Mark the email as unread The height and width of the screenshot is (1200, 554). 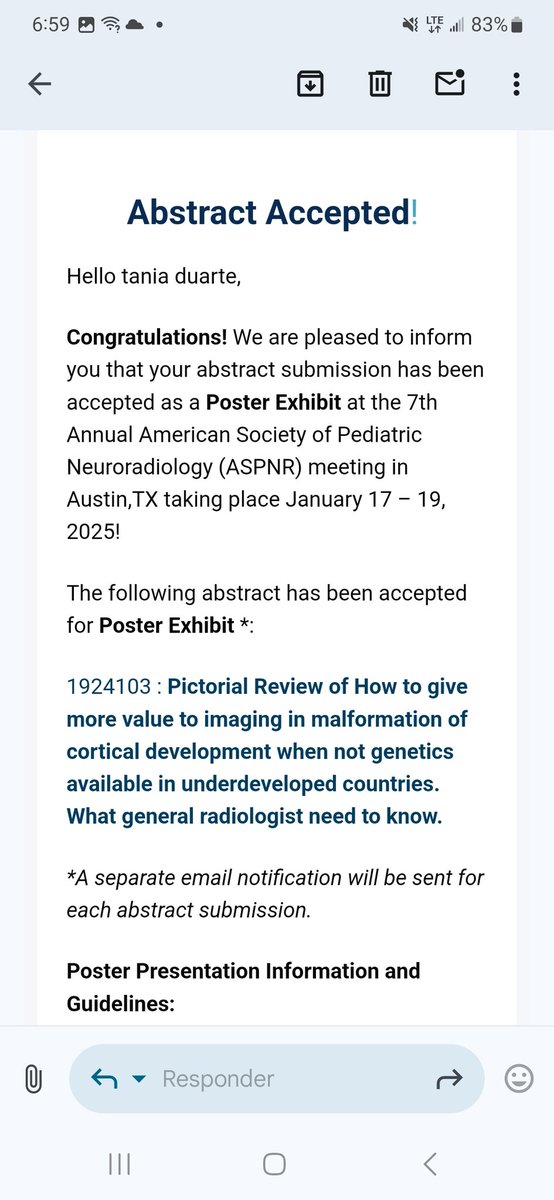coord(450,84)
